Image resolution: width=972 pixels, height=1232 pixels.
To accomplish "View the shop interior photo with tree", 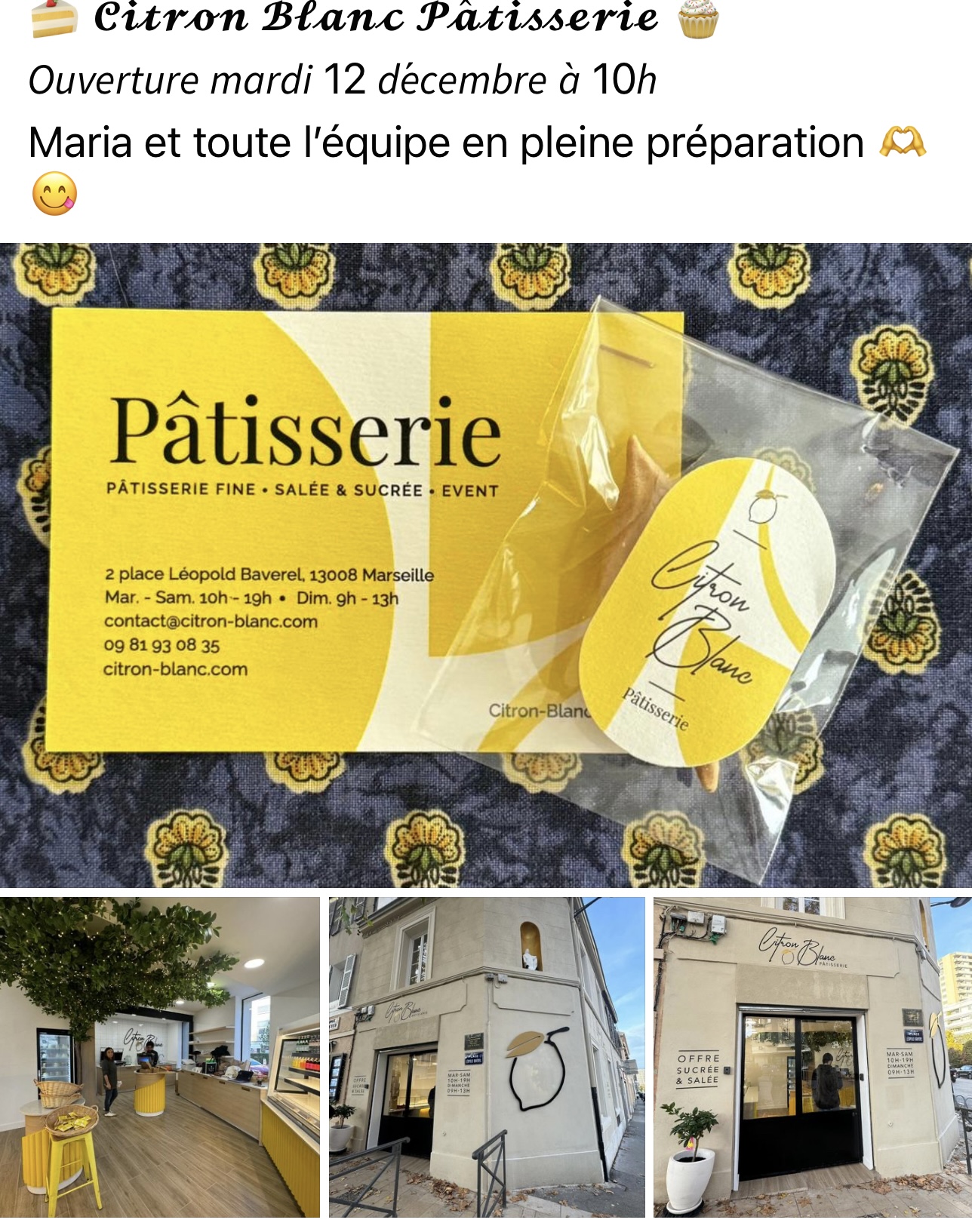I will 160,1056.
